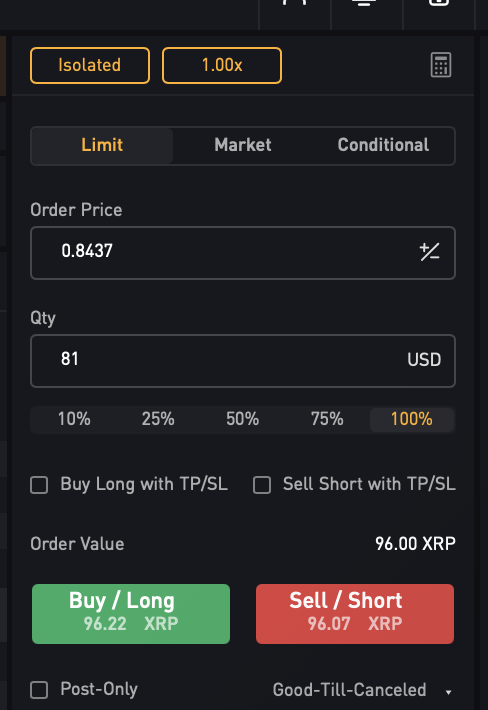Expand the Good-Till-Canceled dropdown
The height and width of the screenshot is (710, 488).
tap(362, 691)
